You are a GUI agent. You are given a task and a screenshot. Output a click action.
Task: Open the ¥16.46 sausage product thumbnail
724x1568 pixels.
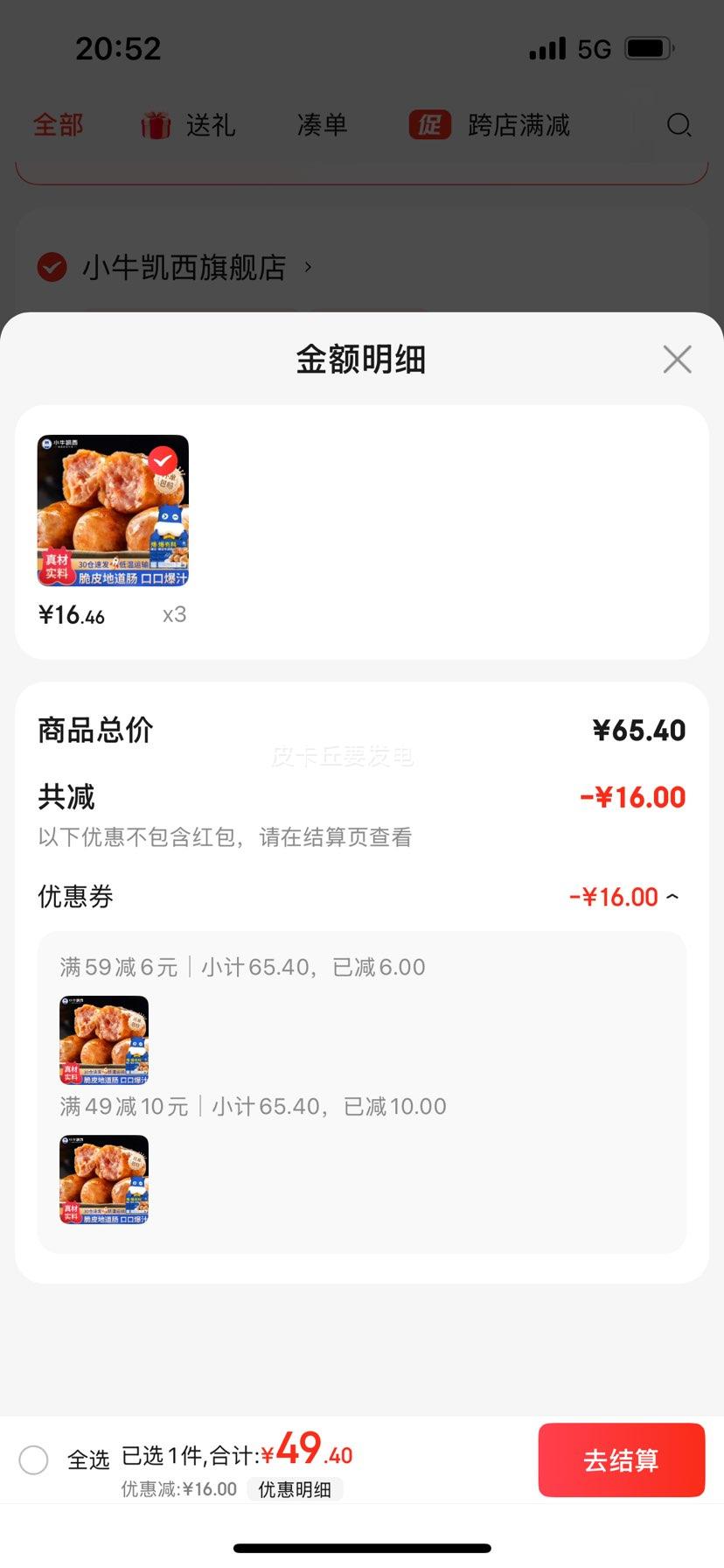[113, 510]
